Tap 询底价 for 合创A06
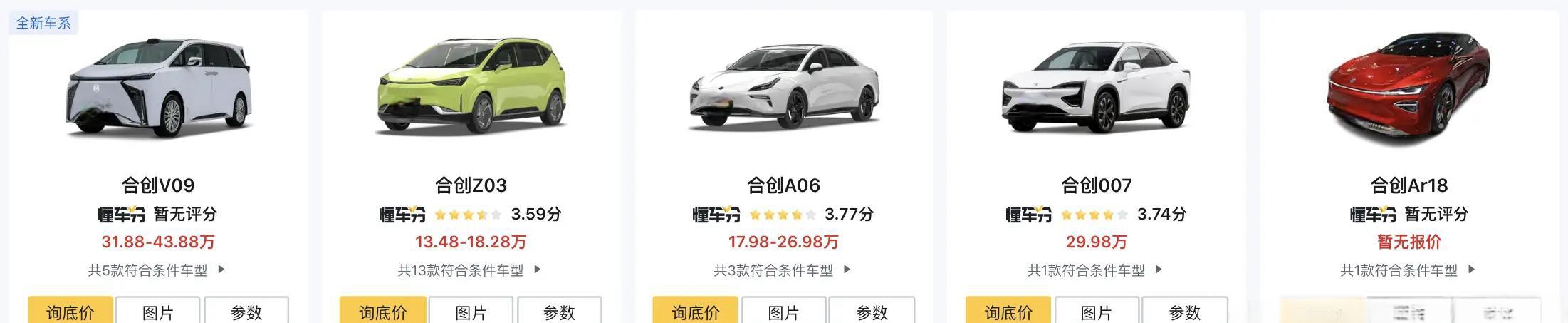Viewport: 1568px width, 323px height. 696,312
